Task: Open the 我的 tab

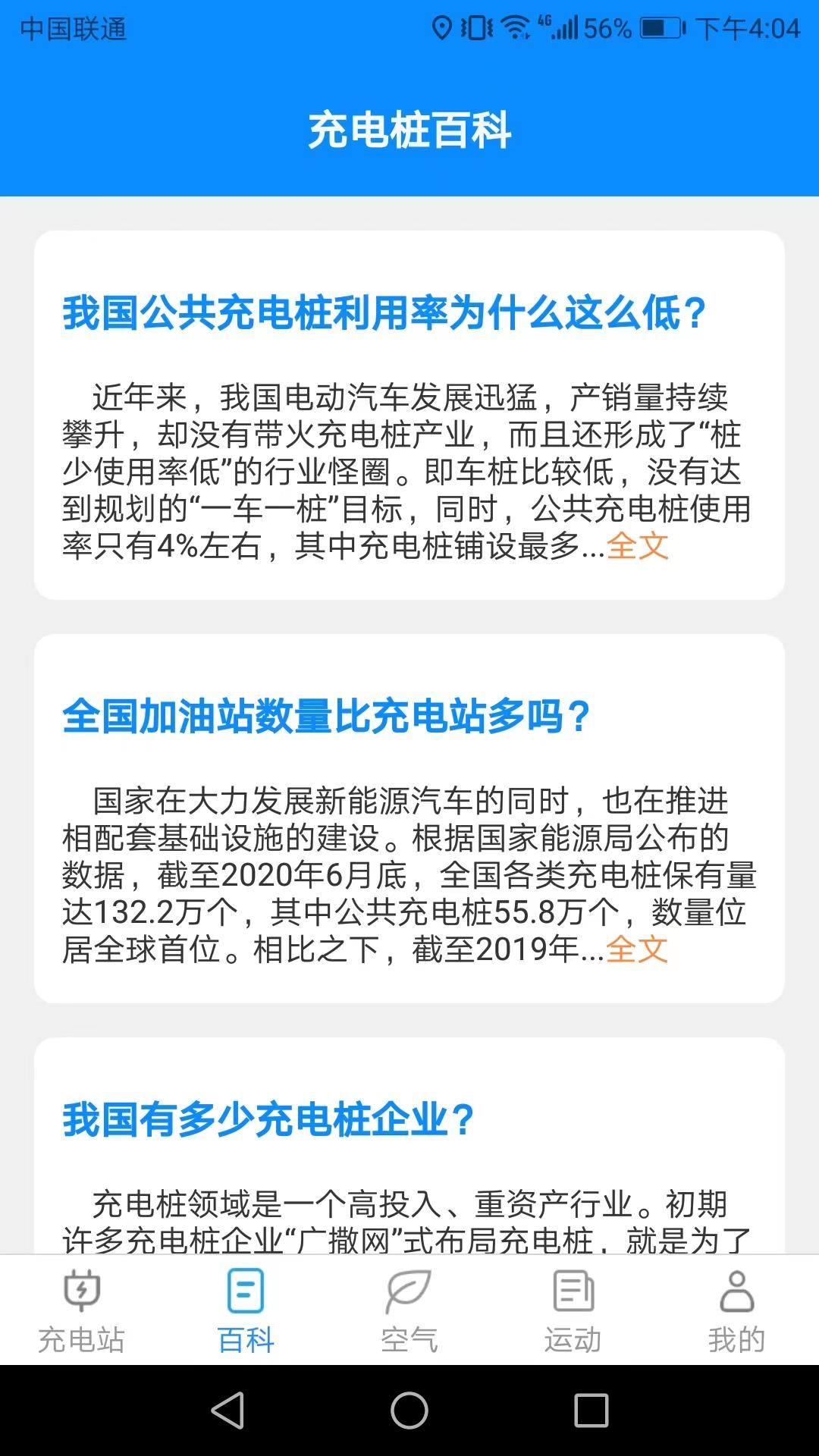Action: point(736,1310)
